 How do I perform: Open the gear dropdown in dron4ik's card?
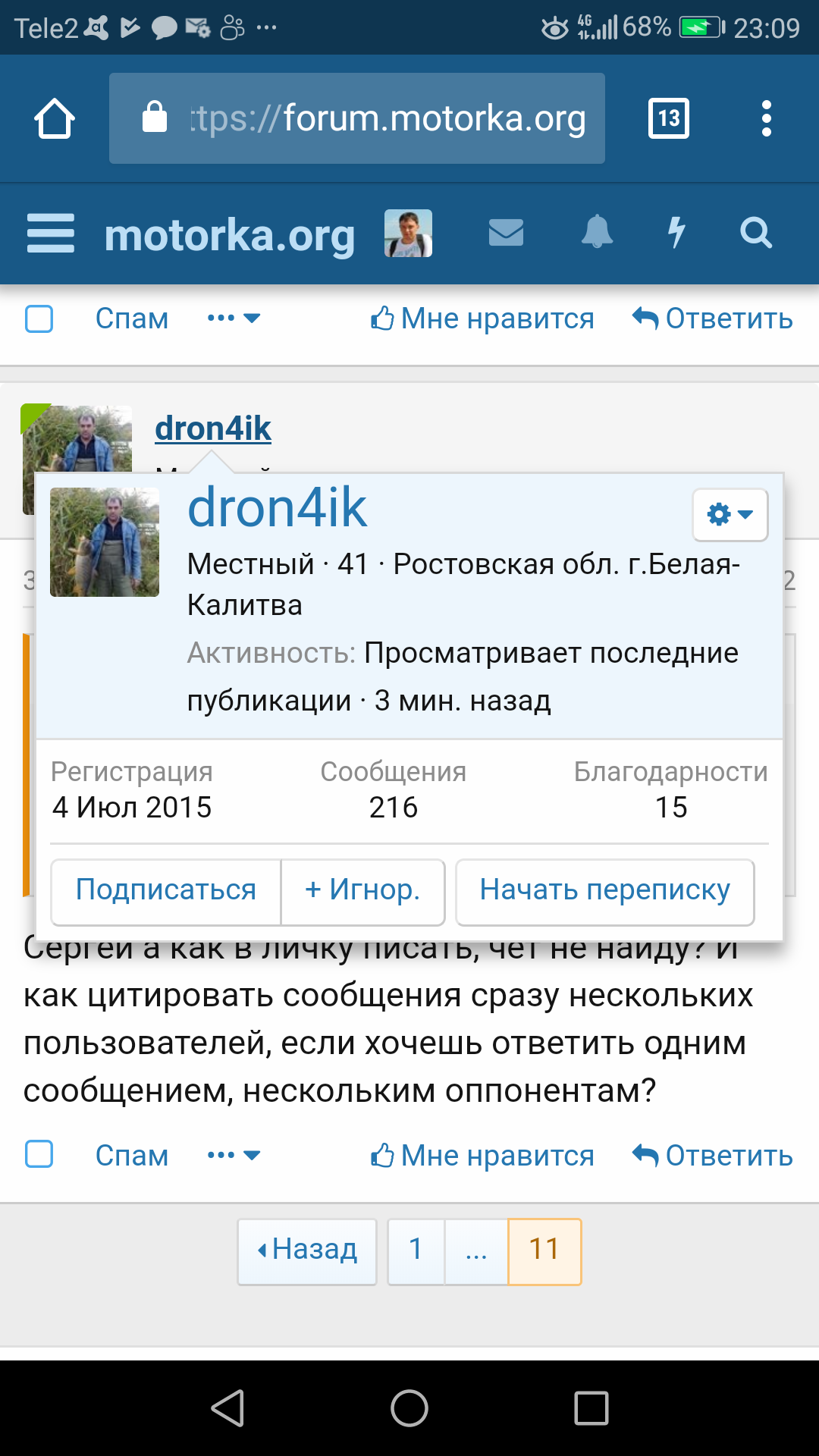coord(730,515)
